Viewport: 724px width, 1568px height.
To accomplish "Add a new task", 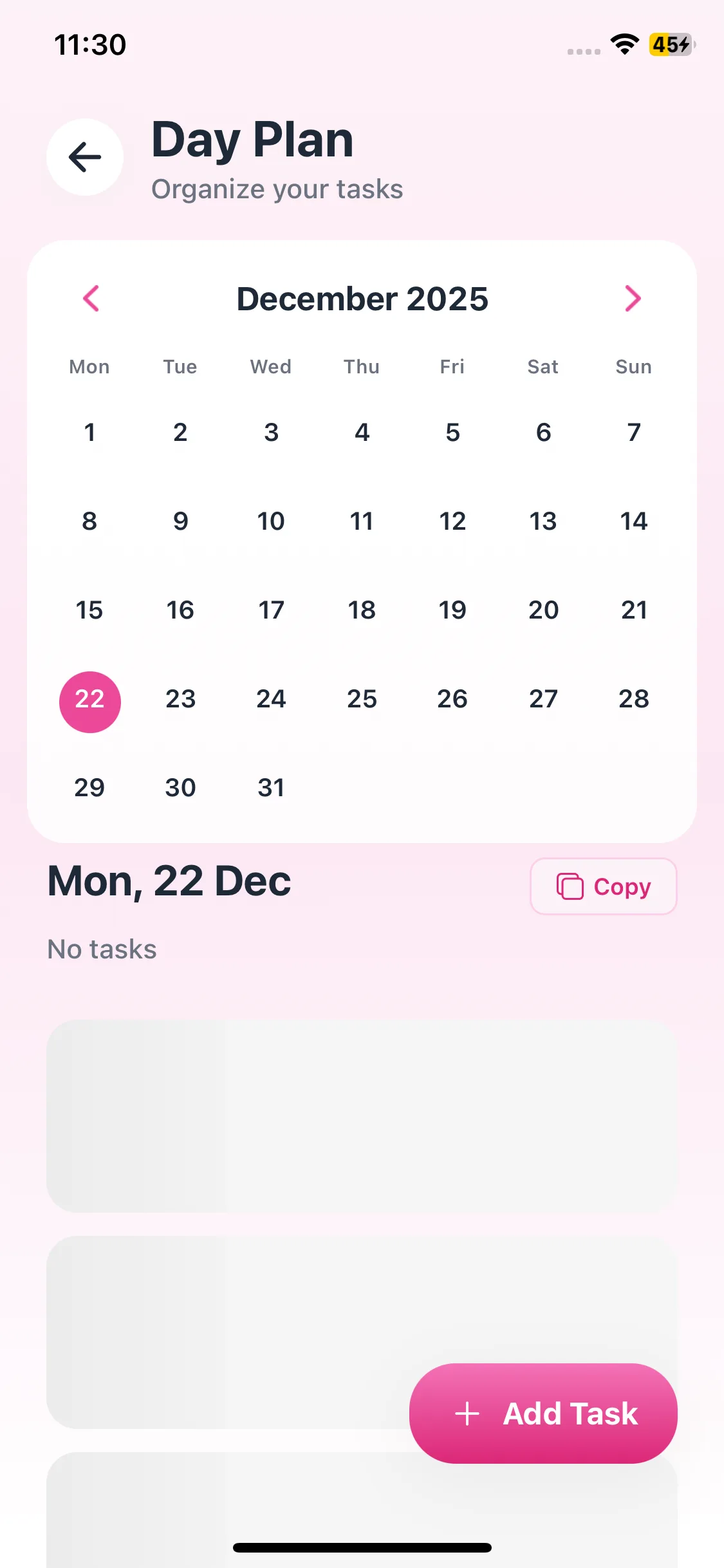I will (543, 1414).
